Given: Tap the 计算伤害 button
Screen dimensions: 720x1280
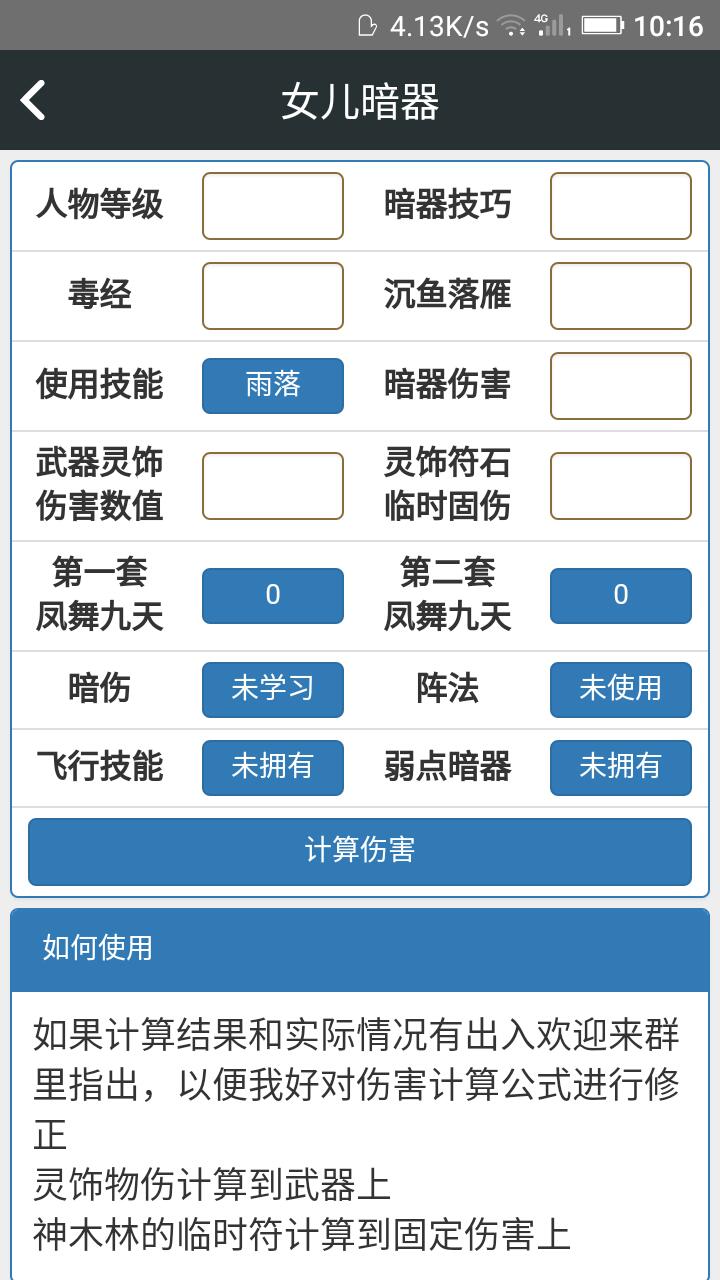Looking at the screenshot, I should (x=360, y=851).
